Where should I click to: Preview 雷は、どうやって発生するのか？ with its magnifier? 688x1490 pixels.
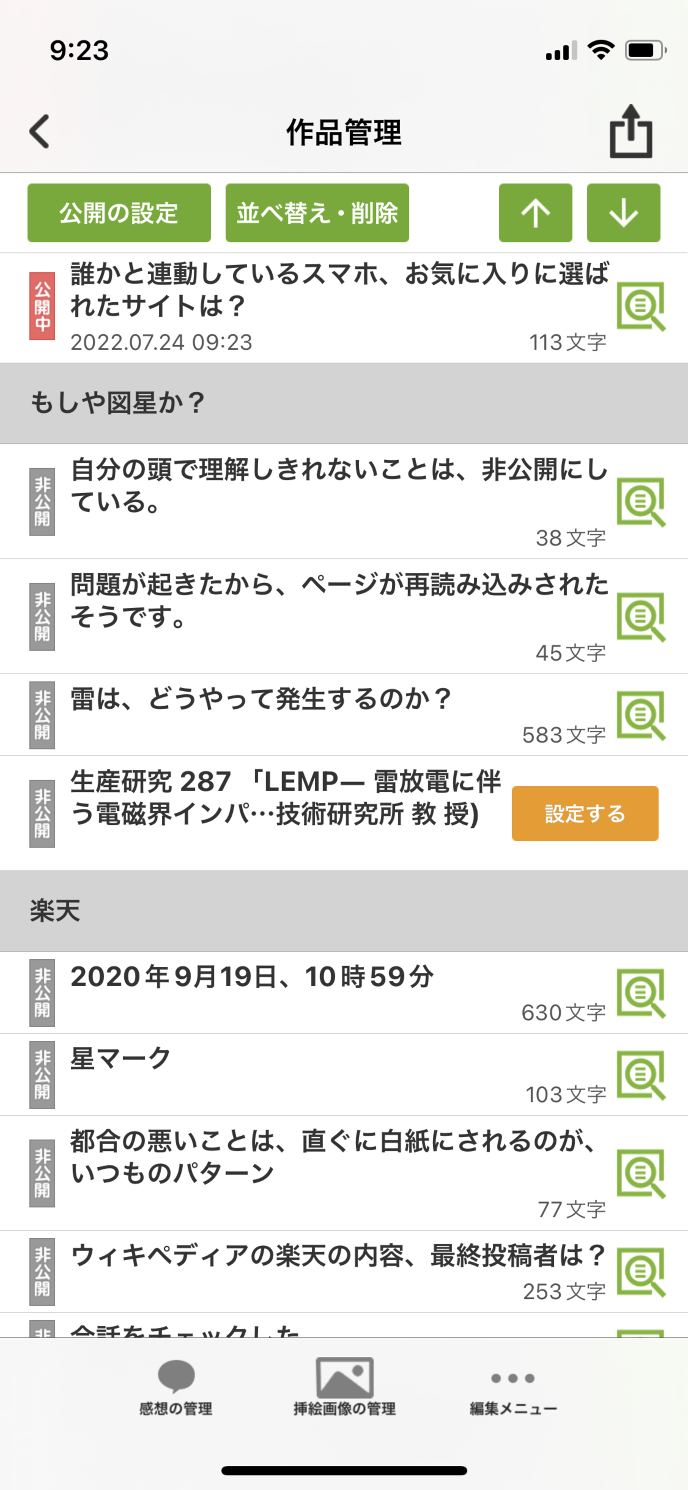[x=640, y=715]
